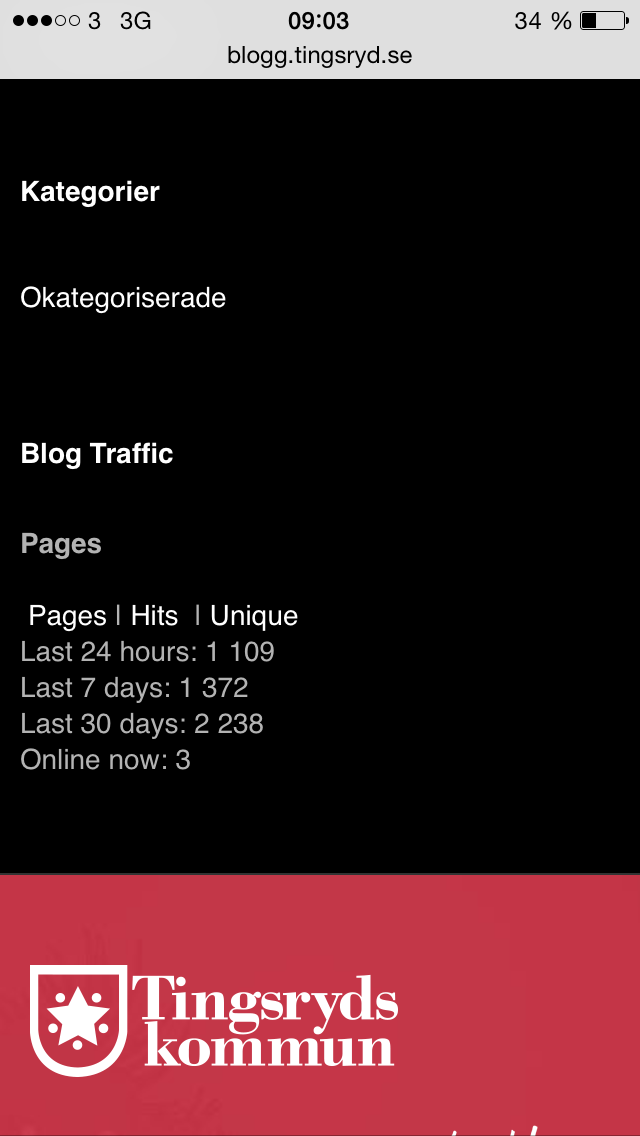The height and width of the screenshot is (1136, 640).
Task: Switch traffic stats to Hits
Action: (154, 616)
